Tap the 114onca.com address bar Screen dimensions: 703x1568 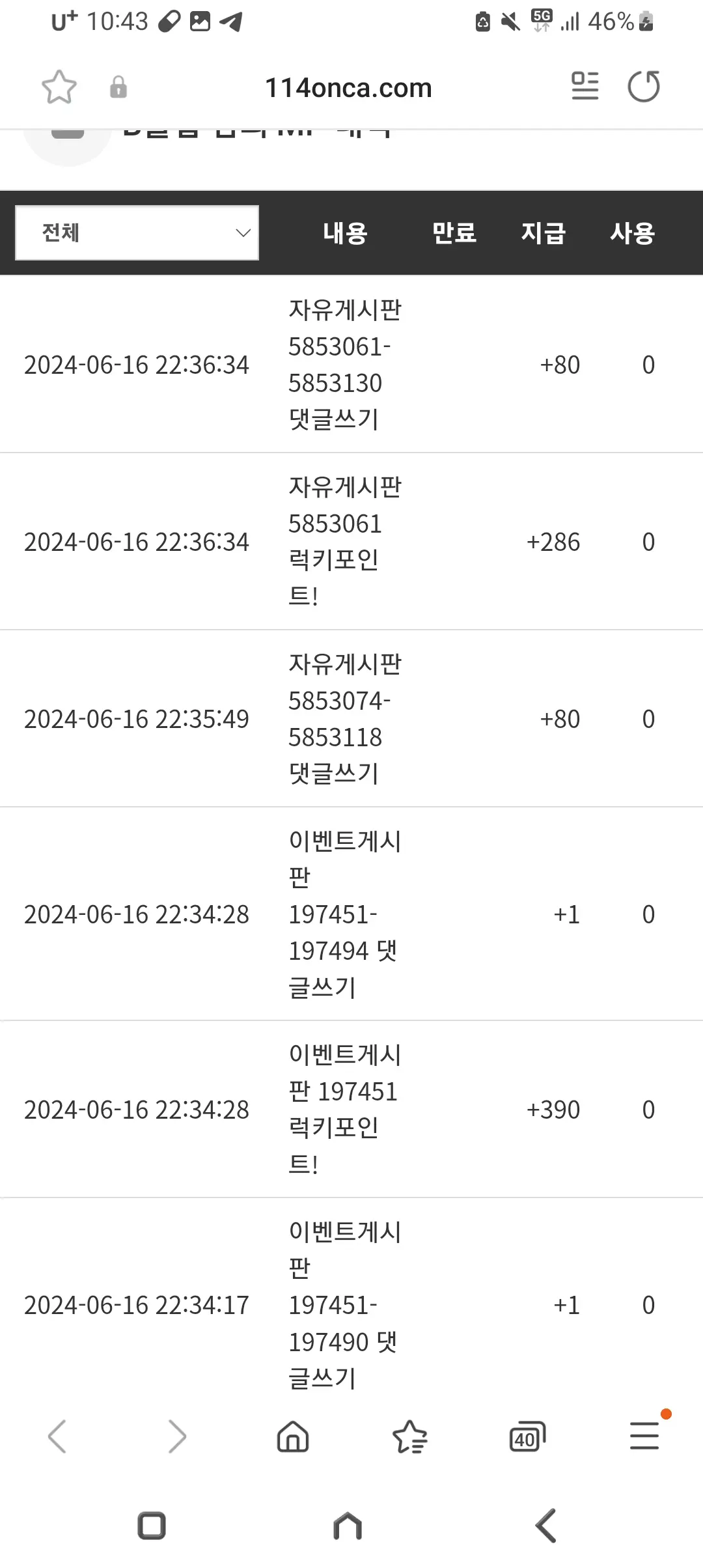(x=348, y=88)
